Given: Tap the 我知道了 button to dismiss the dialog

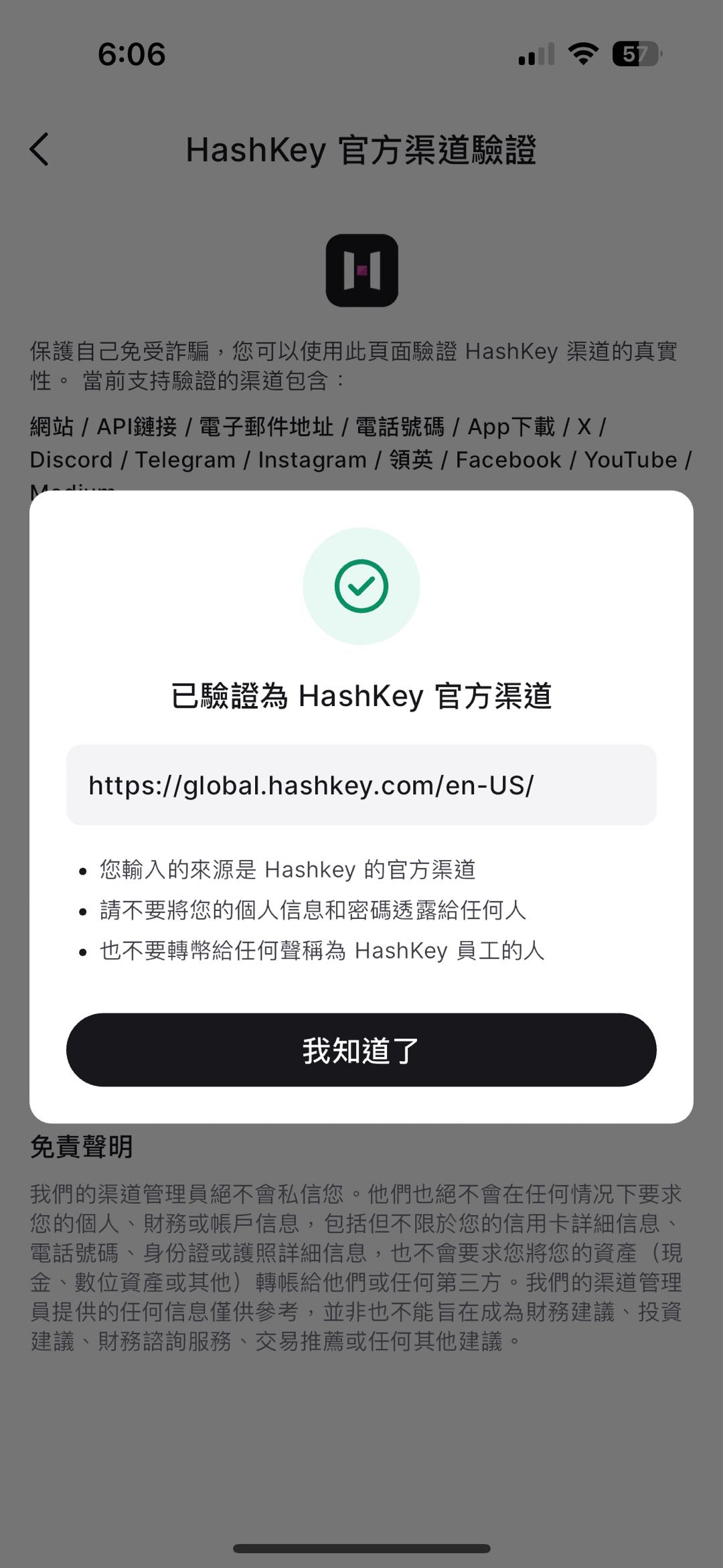Looking at the screenshot, I should pos(361,1050).
